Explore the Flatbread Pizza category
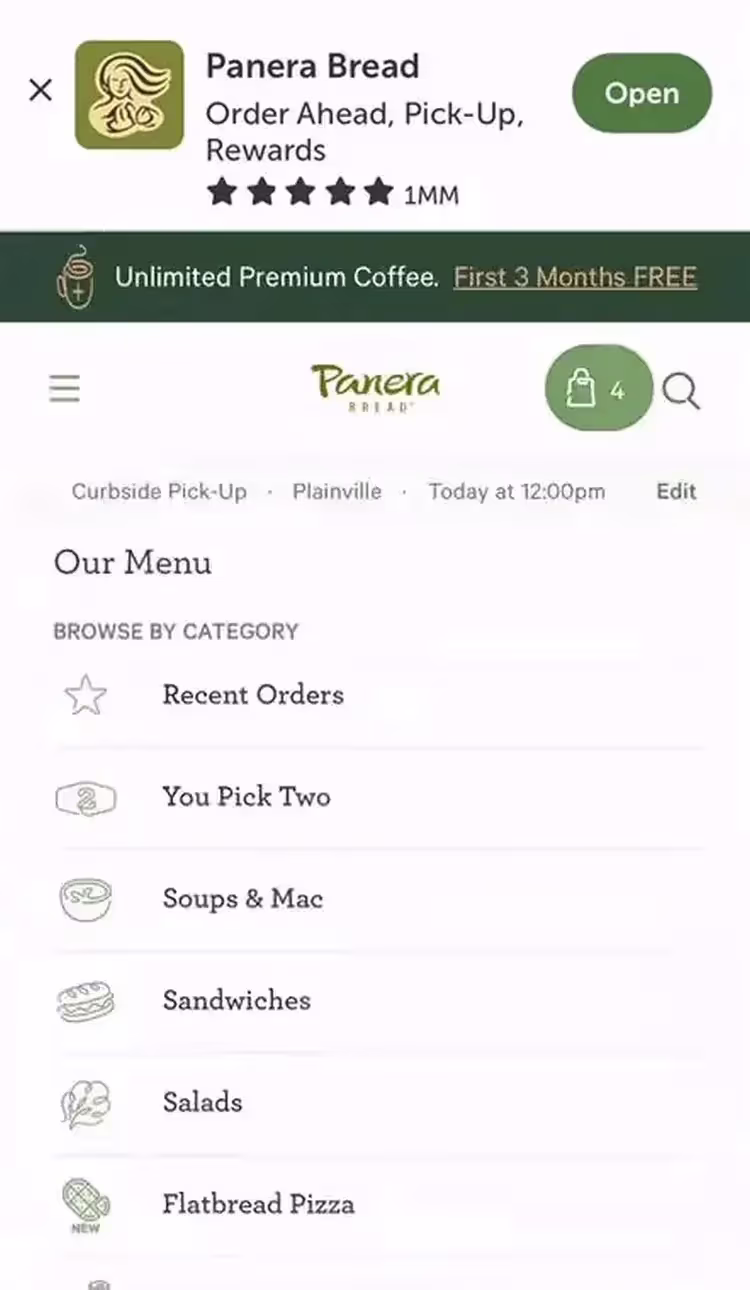Viewport: 750px width, 1290px height. 258,1204
